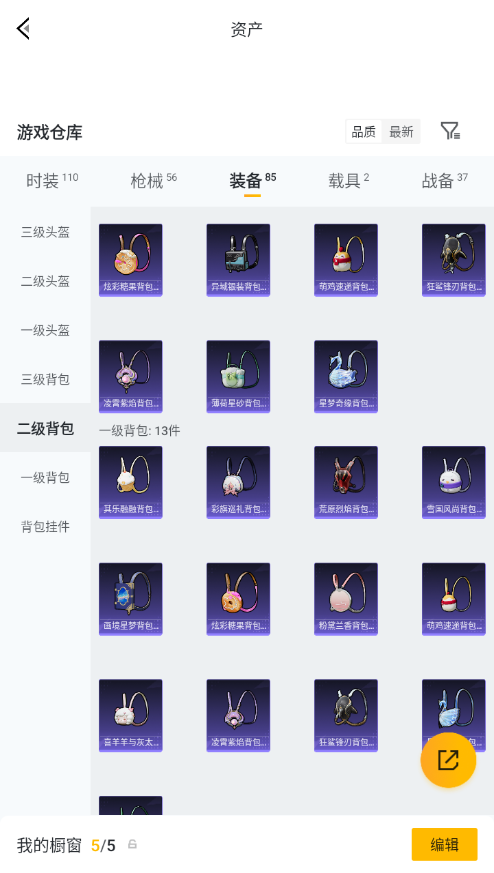The image size is (494, 873).
Task: Select 一级背包 in the side list
Action: 45,477
